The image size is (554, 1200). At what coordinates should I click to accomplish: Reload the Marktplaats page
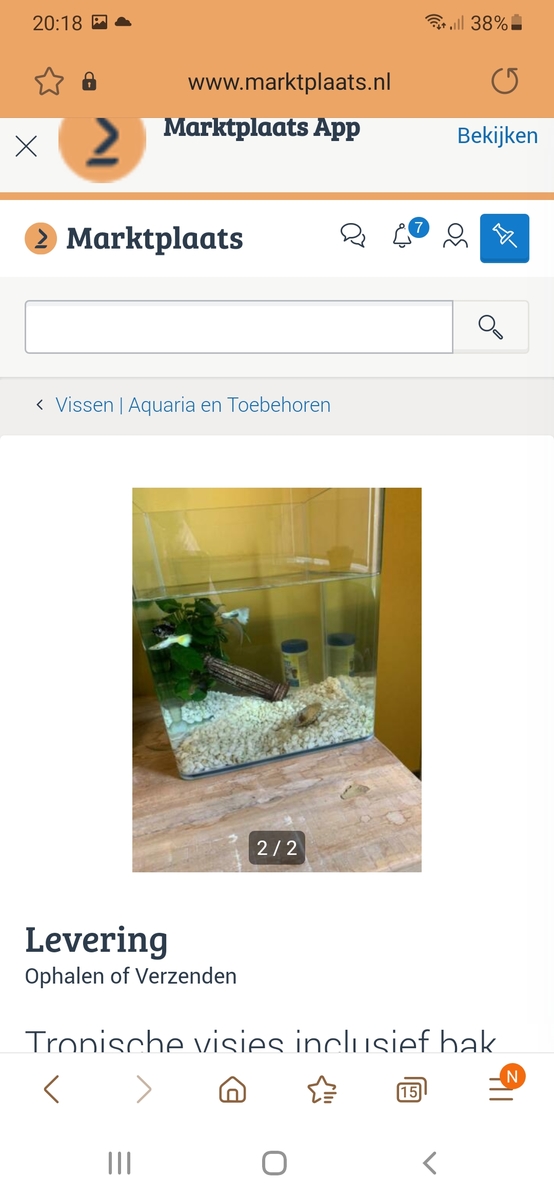505,81
